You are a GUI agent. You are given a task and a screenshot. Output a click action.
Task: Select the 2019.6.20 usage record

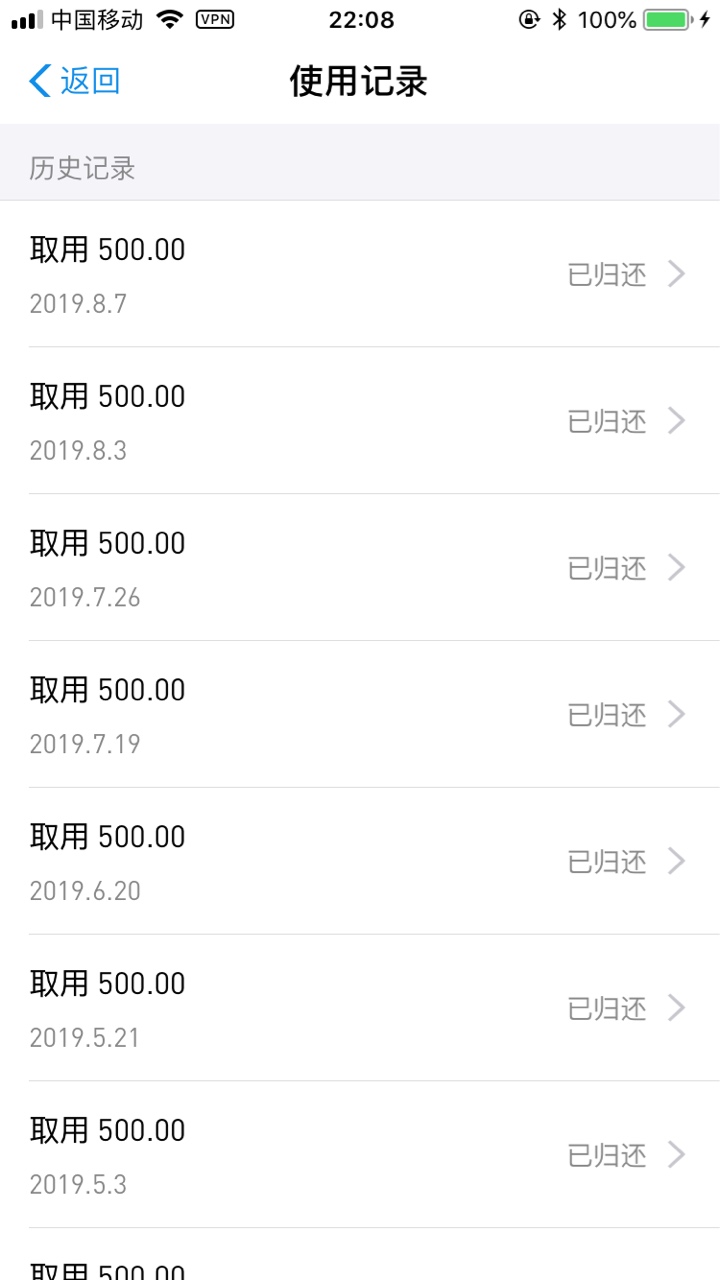pos(360,862)
